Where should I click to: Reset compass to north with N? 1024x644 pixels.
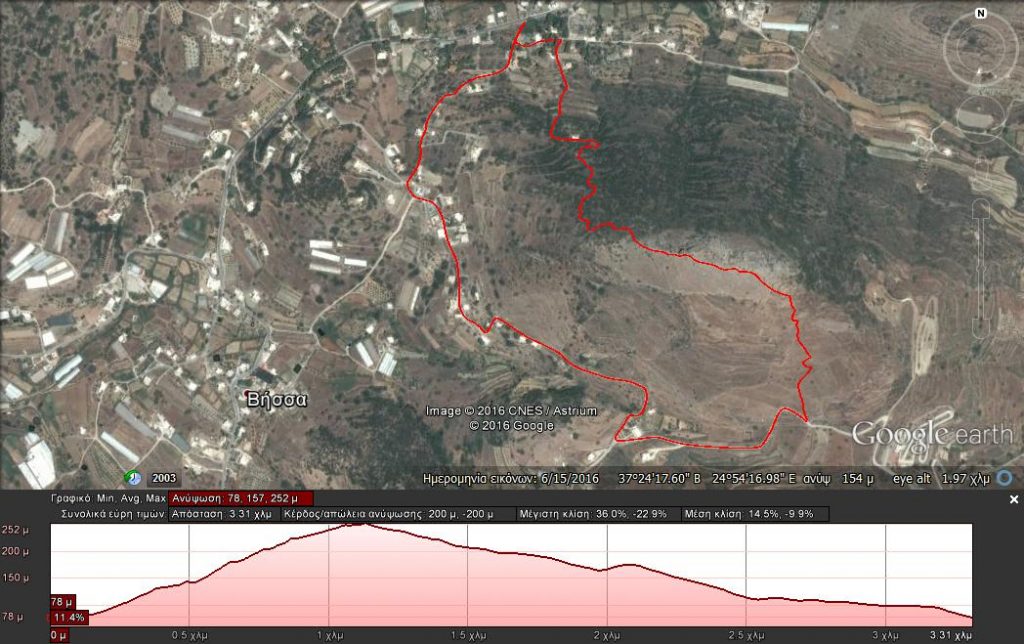coord(980,14)
